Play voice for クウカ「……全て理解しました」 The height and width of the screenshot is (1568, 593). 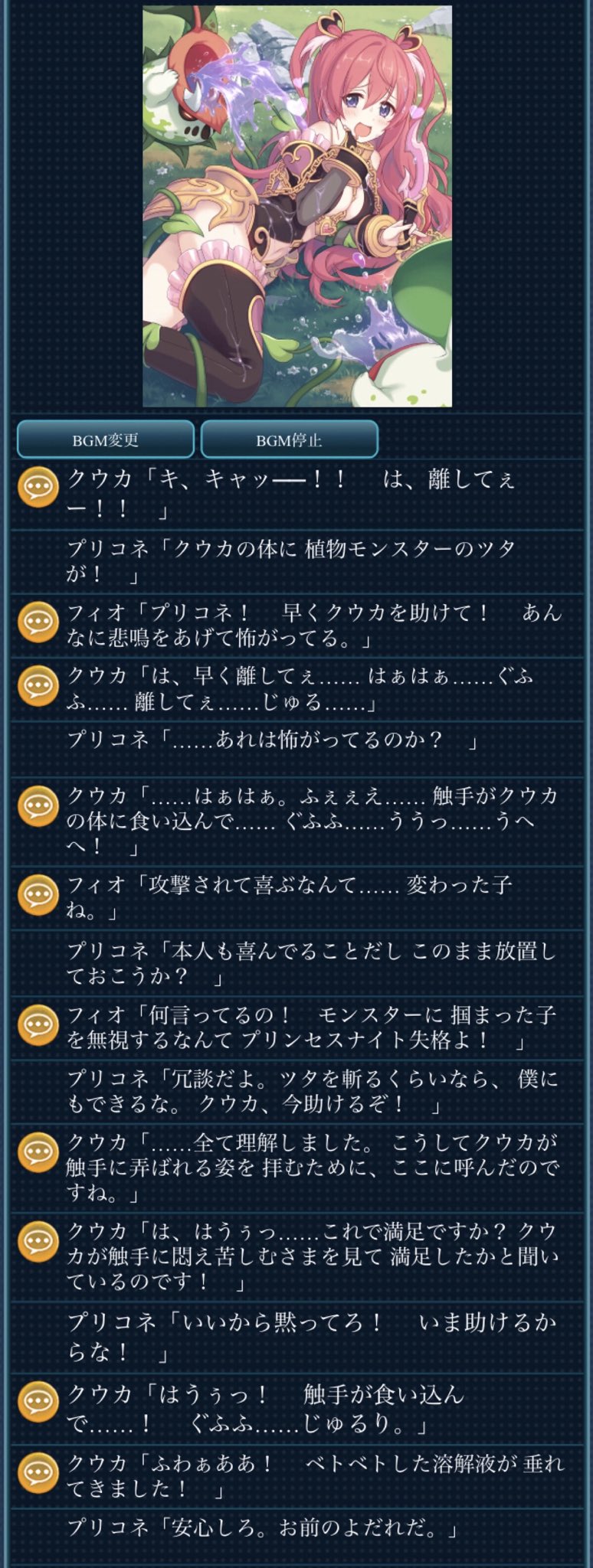[x=38, y=1151]
